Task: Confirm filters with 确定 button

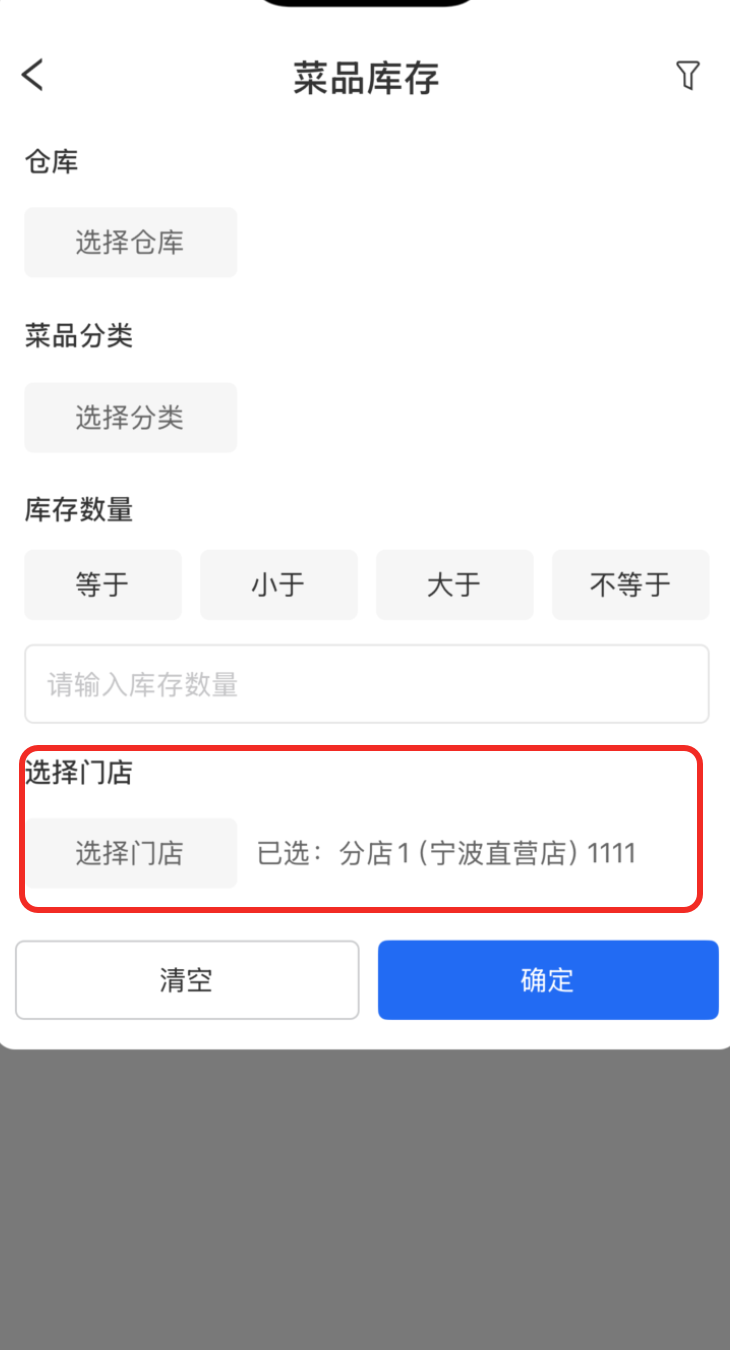Action: tap(548, 980)
